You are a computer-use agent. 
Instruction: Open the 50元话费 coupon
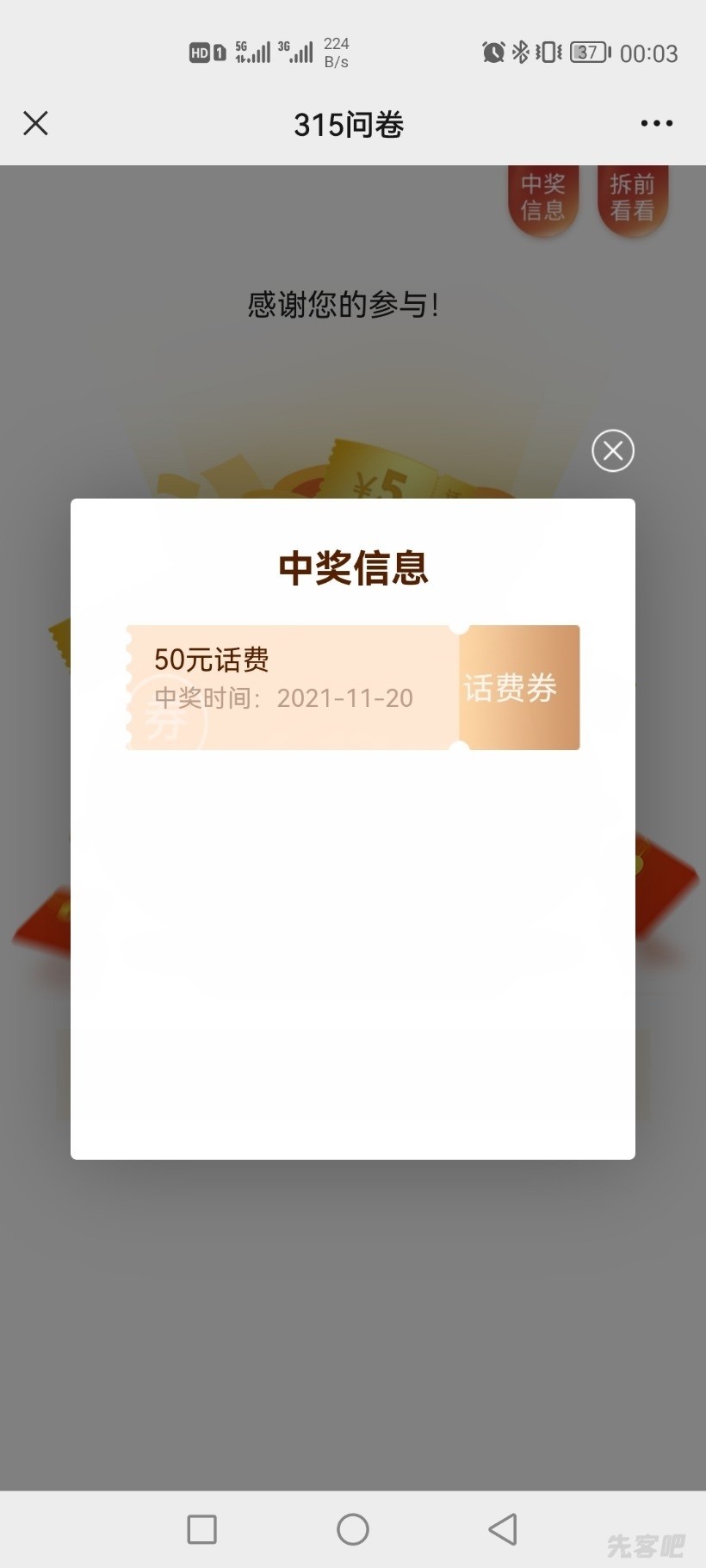click(352, 687)
